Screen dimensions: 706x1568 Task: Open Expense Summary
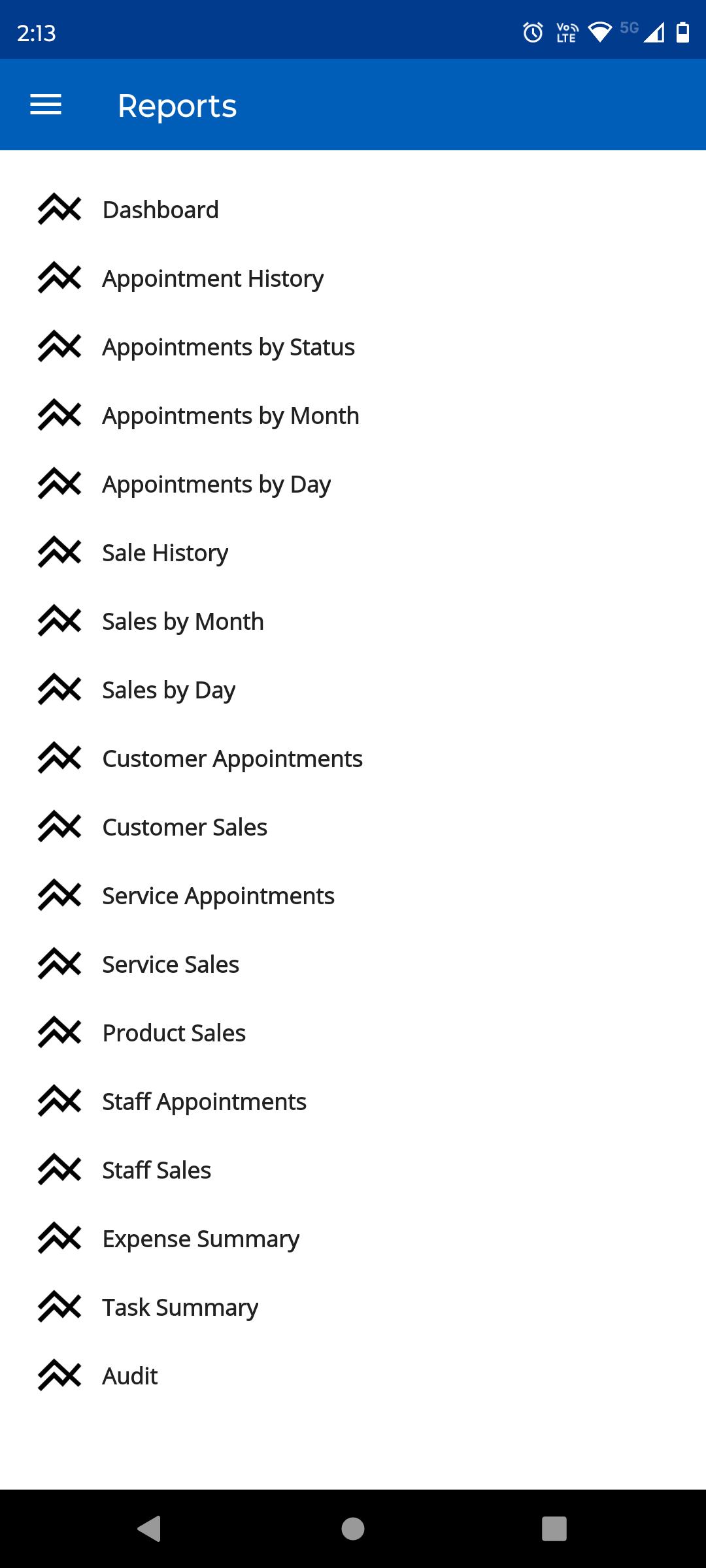tap(353, 1239)
